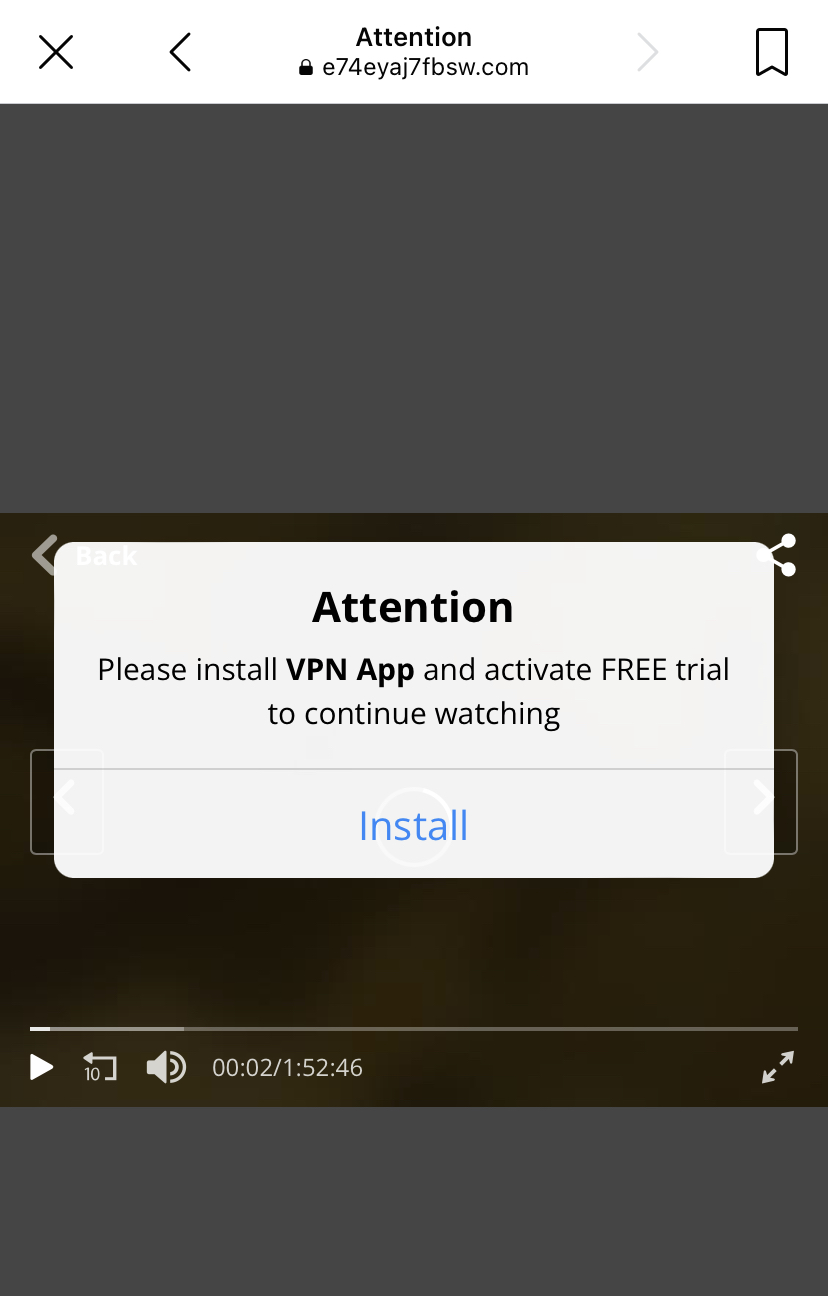Image resolution: width=828 pixels, height=1296 pixels.
Task: Close the in-app browser
Action: click(x=56, y=52)
